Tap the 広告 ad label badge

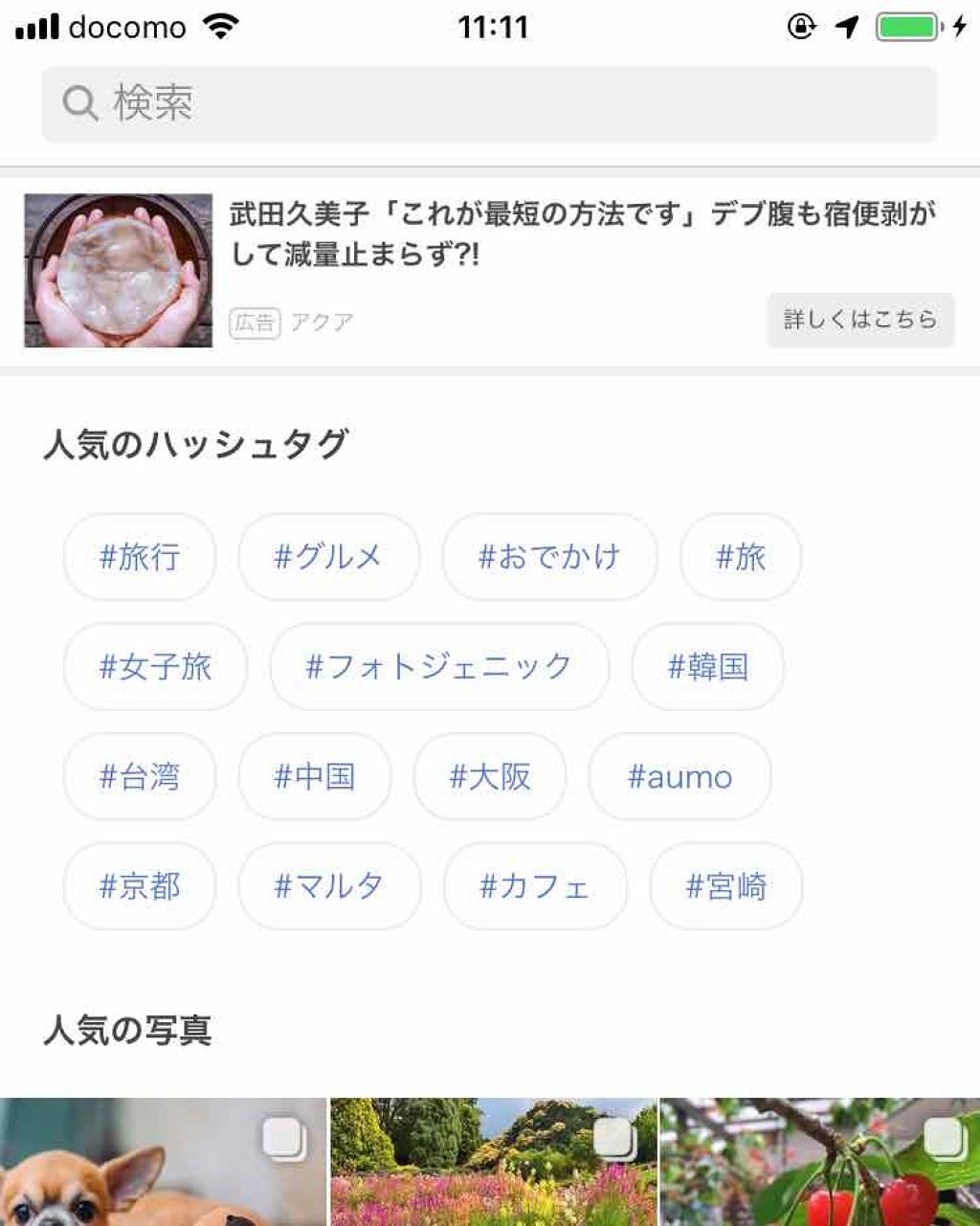(255, 321)
